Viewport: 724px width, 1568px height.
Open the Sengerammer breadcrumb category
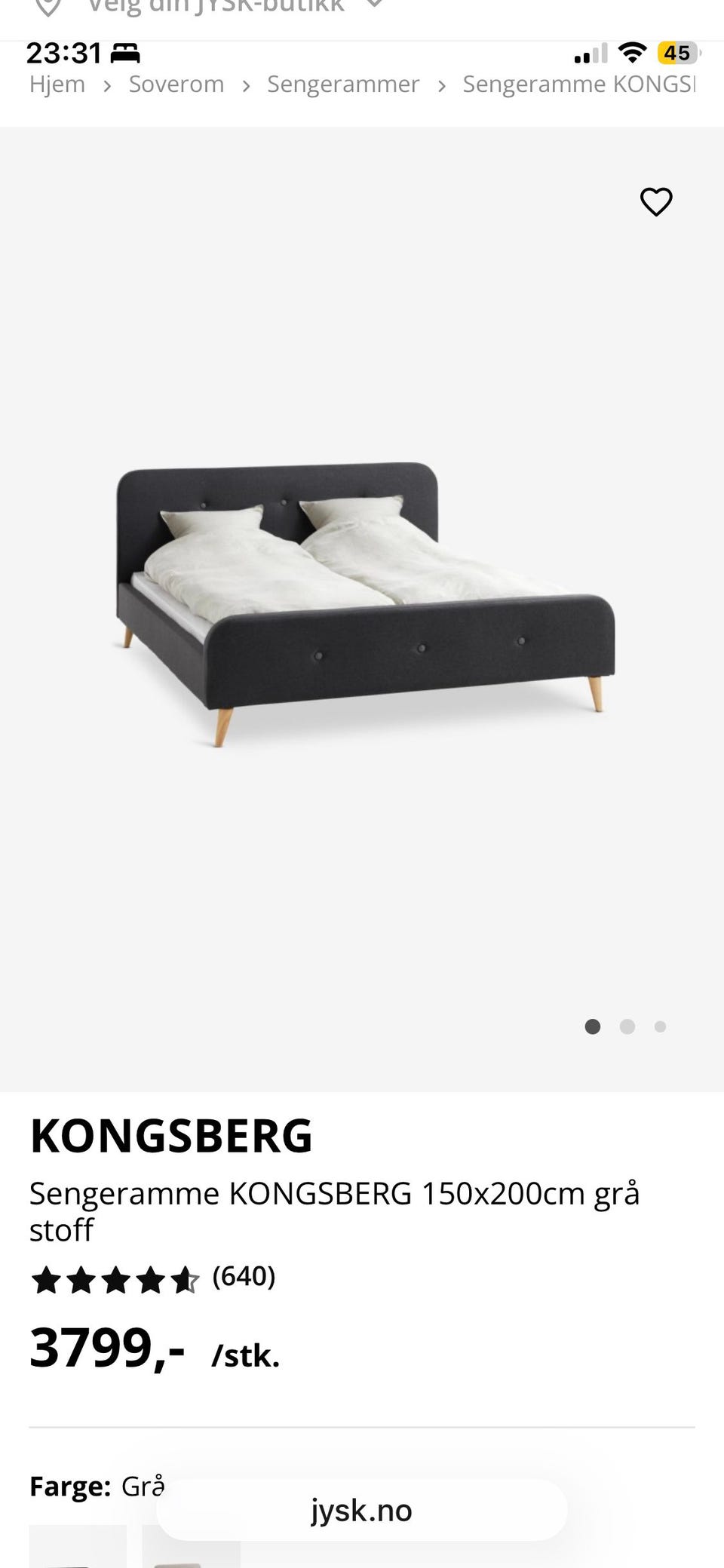coord(342,84)
